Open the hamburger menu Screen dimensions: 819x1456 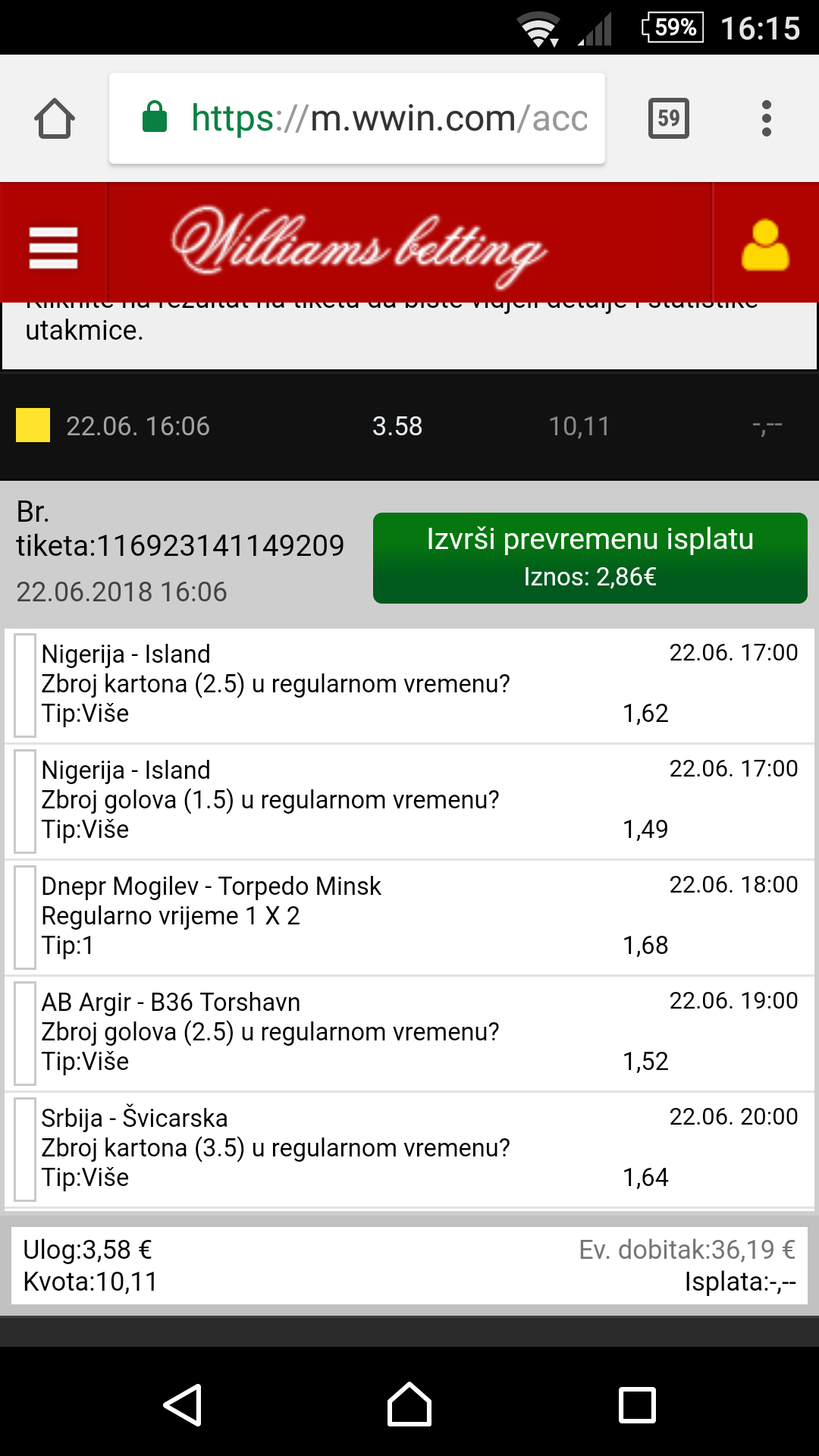coord(53,248)
